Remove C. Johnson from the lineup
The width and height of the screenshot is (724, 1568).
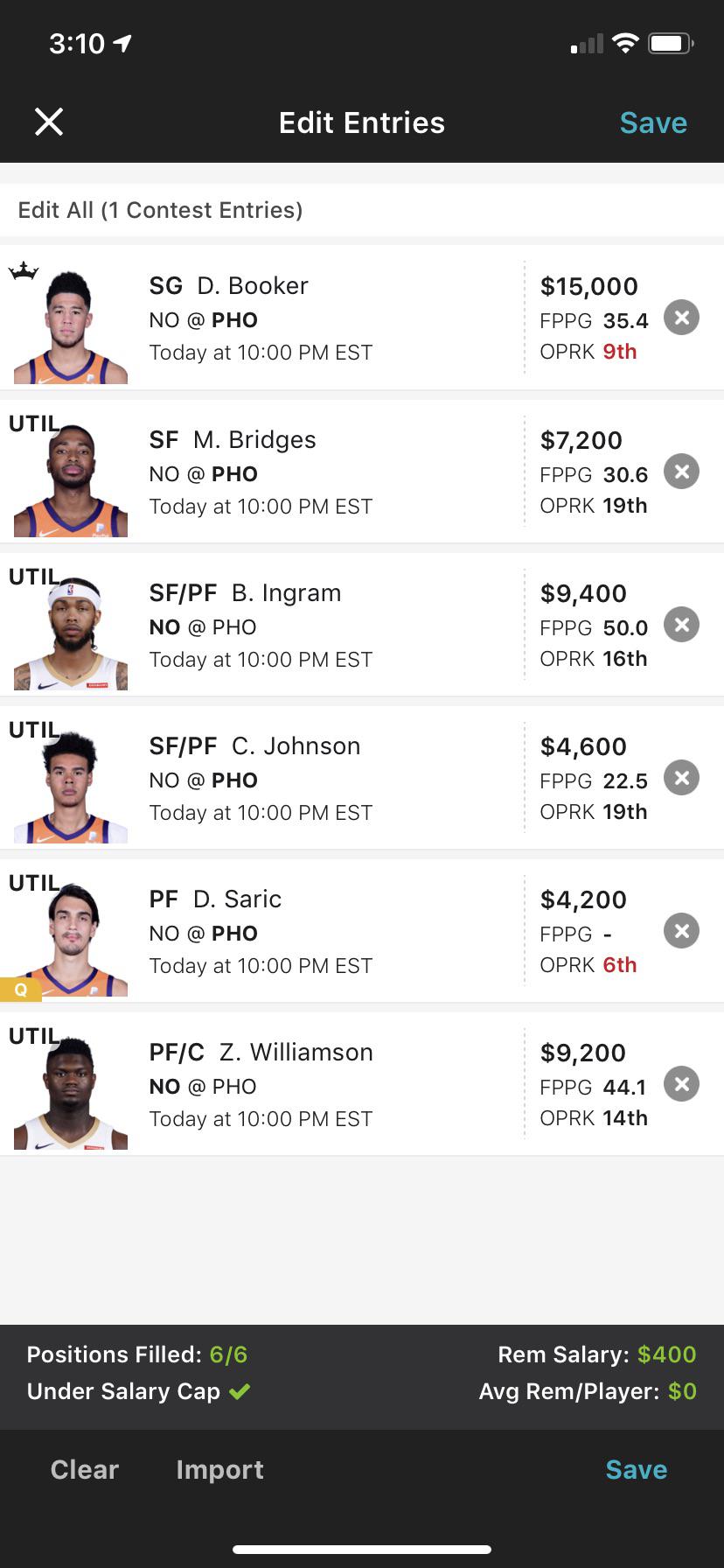681,778
